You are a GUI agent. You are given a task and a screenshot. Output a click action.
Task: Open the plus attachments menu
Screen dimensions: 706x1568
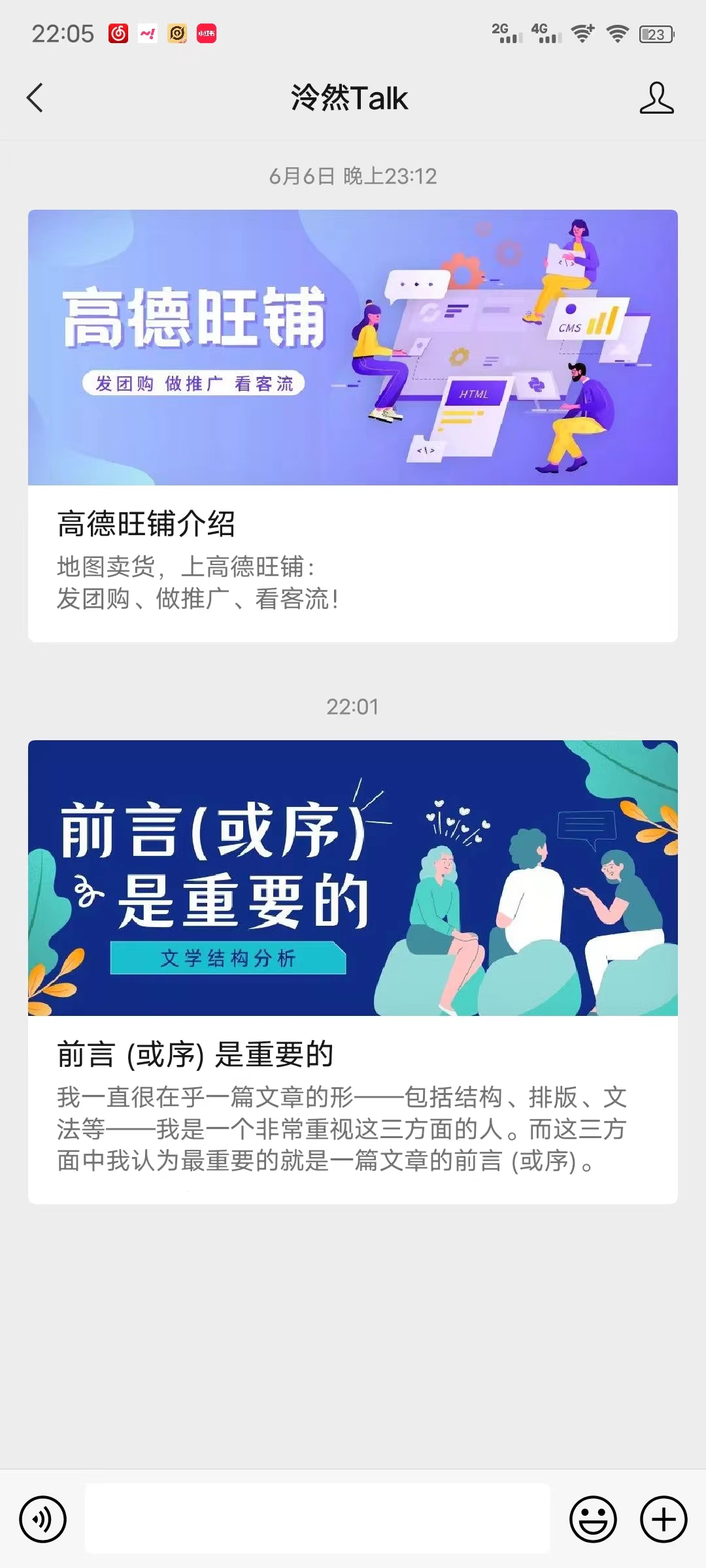click(663, 1519)
